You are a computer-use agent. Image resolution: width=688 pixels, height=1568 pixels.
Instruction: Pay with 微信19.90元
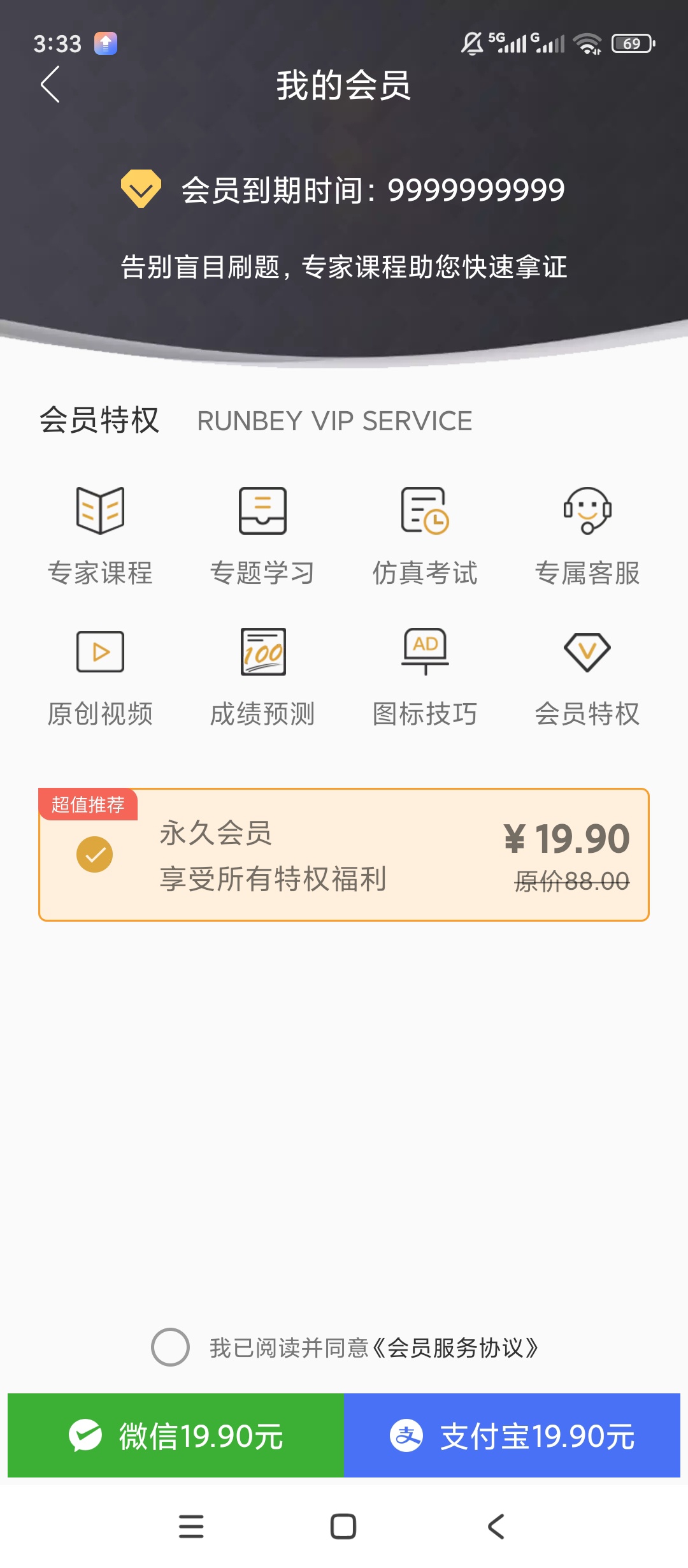[176, 1435]
